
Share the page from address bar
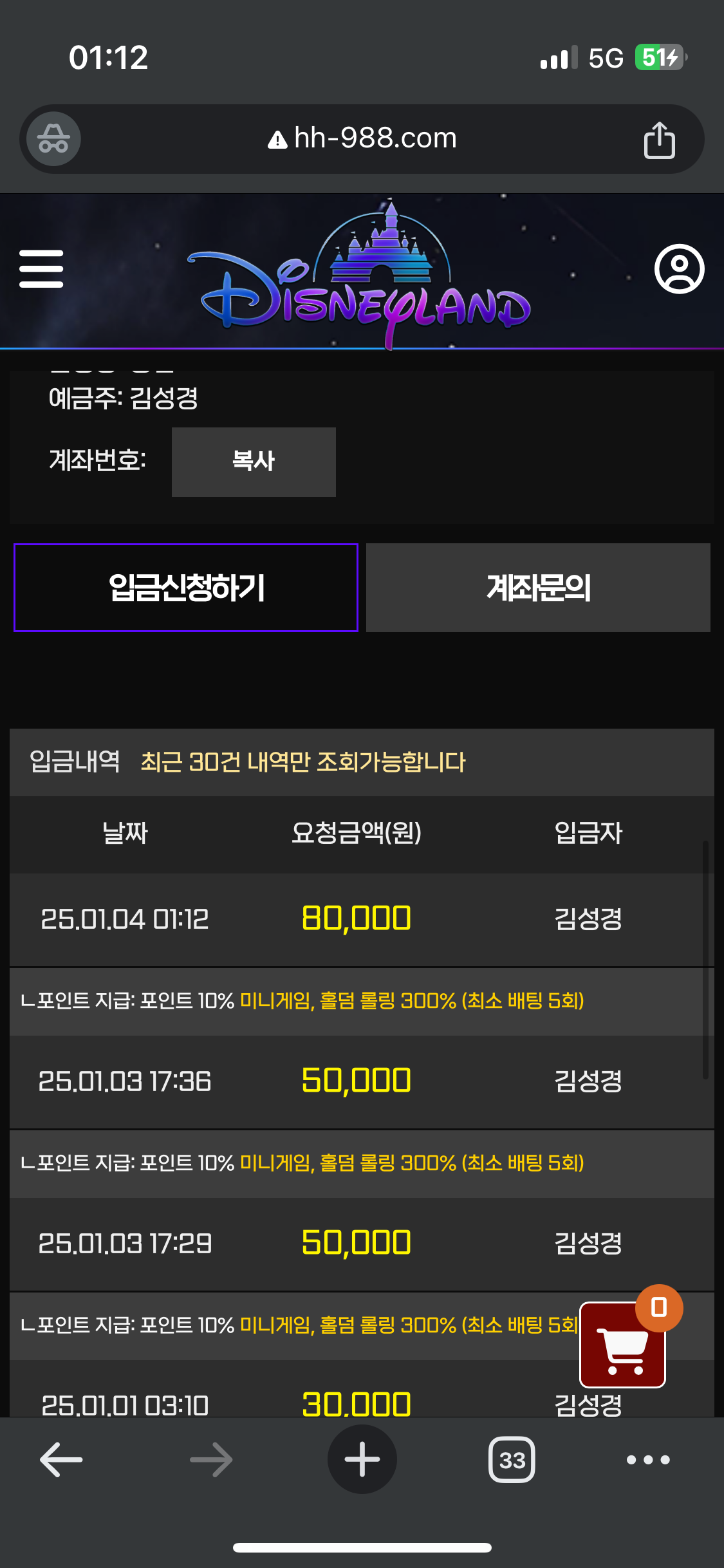point(659,139)
